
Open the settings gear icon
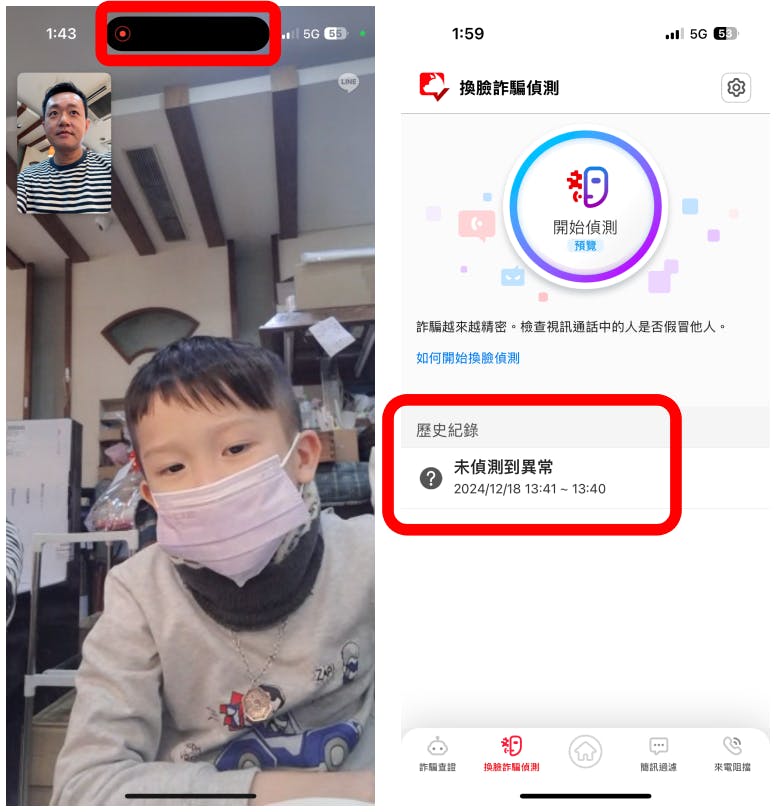[736, 88]
